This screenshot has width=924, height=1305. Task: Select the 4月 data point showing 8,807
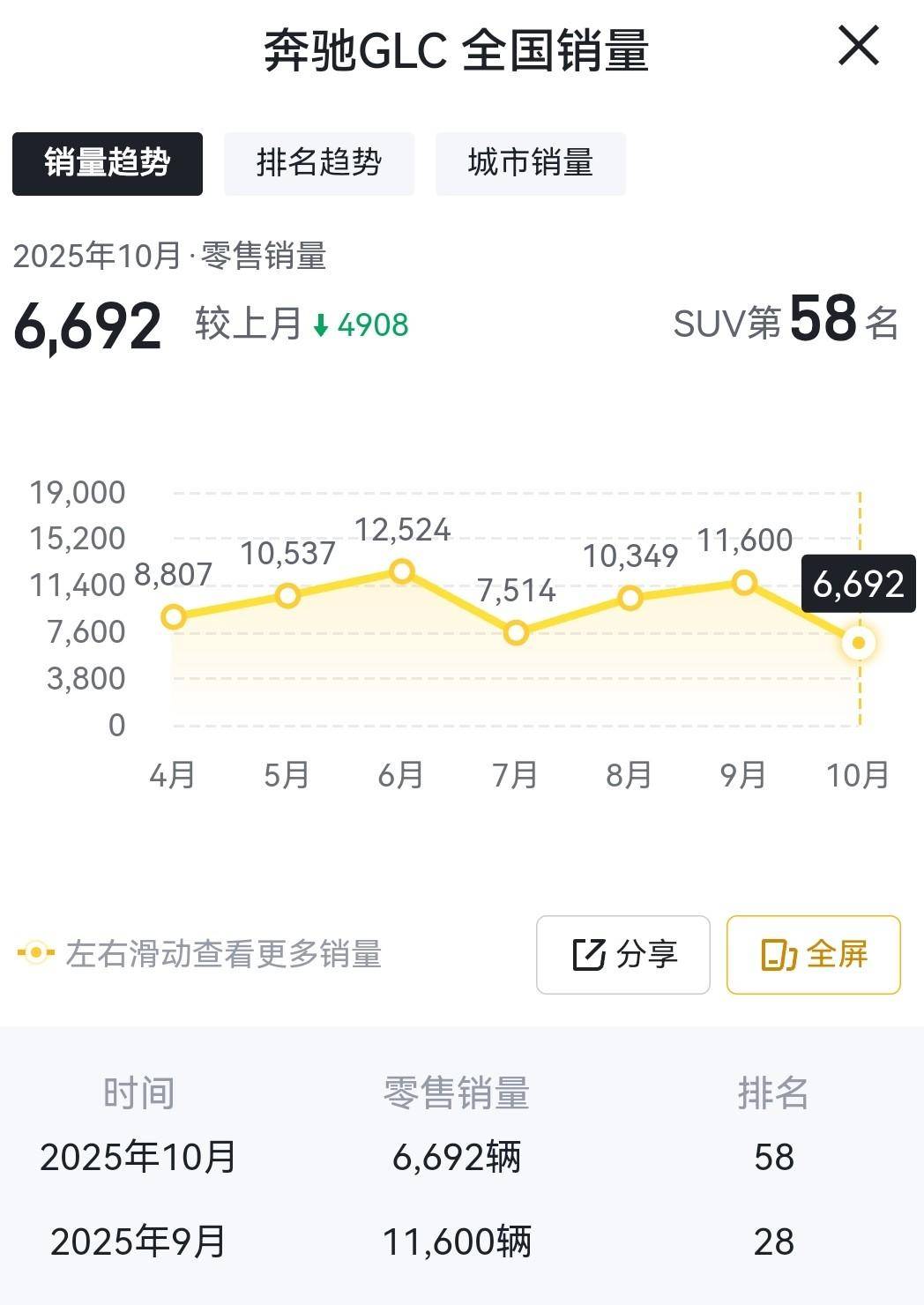(174, 616)
